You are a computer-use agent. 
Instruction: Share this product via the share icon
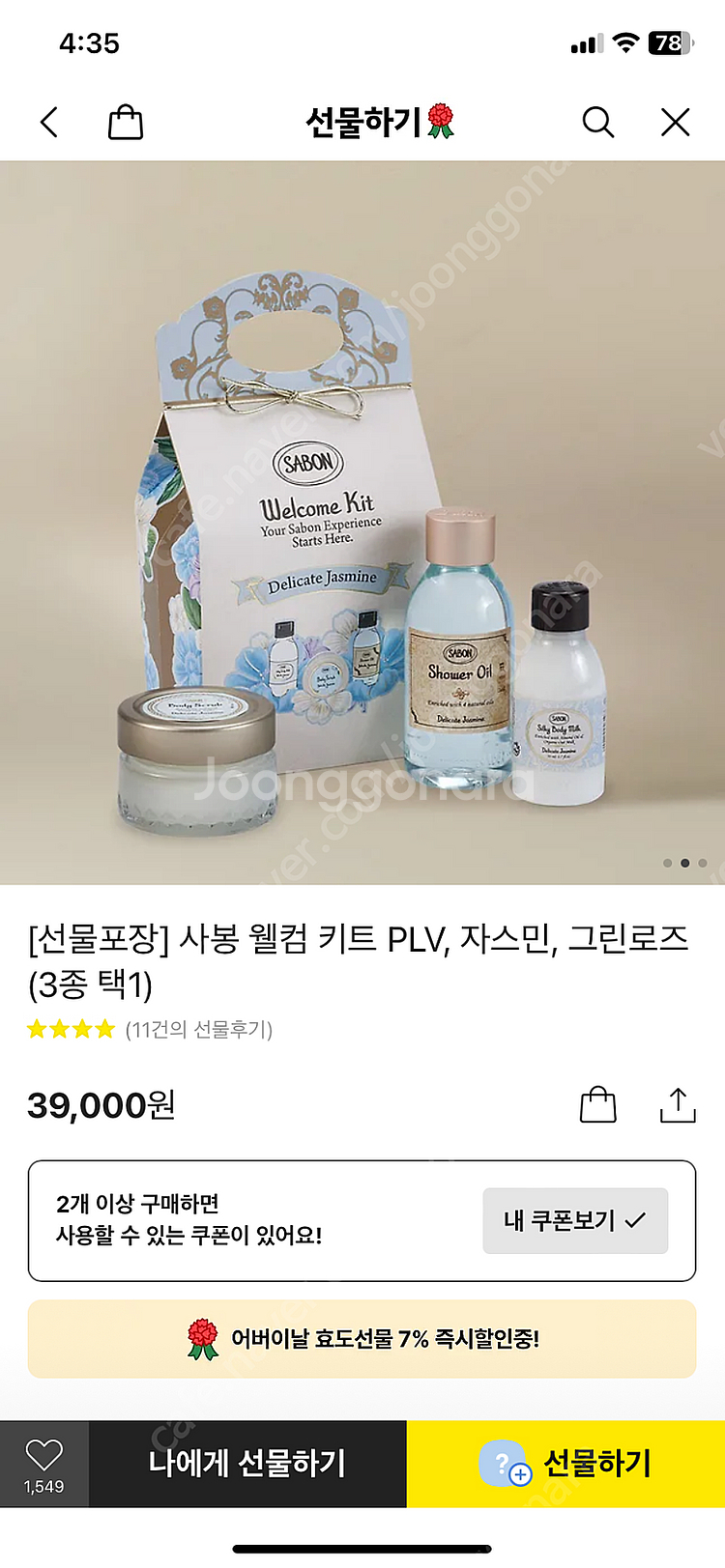point(678,1104)
